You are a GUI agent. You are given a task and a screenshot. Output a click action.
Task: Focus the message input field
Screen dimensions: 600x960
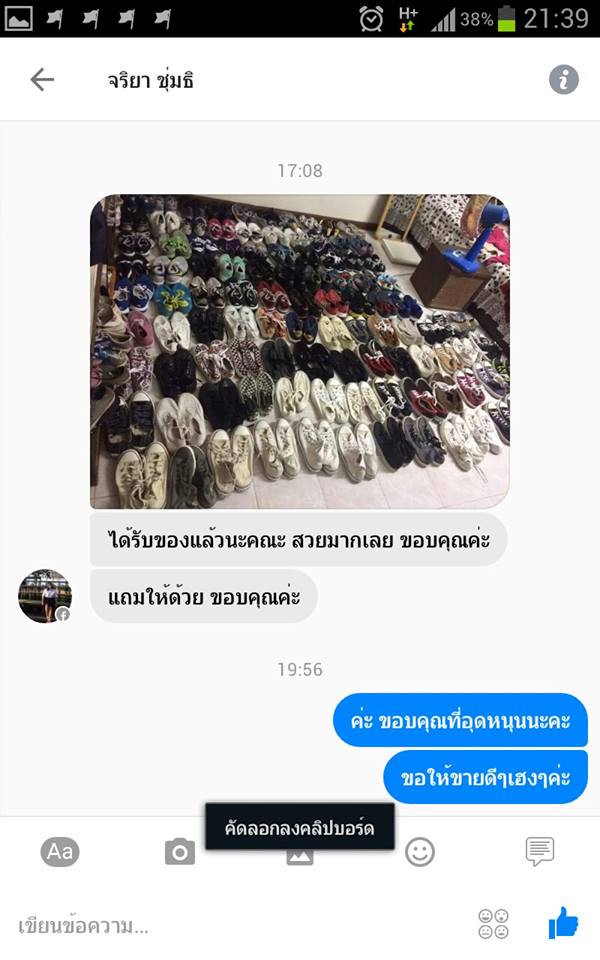click(x=230, y=925)
